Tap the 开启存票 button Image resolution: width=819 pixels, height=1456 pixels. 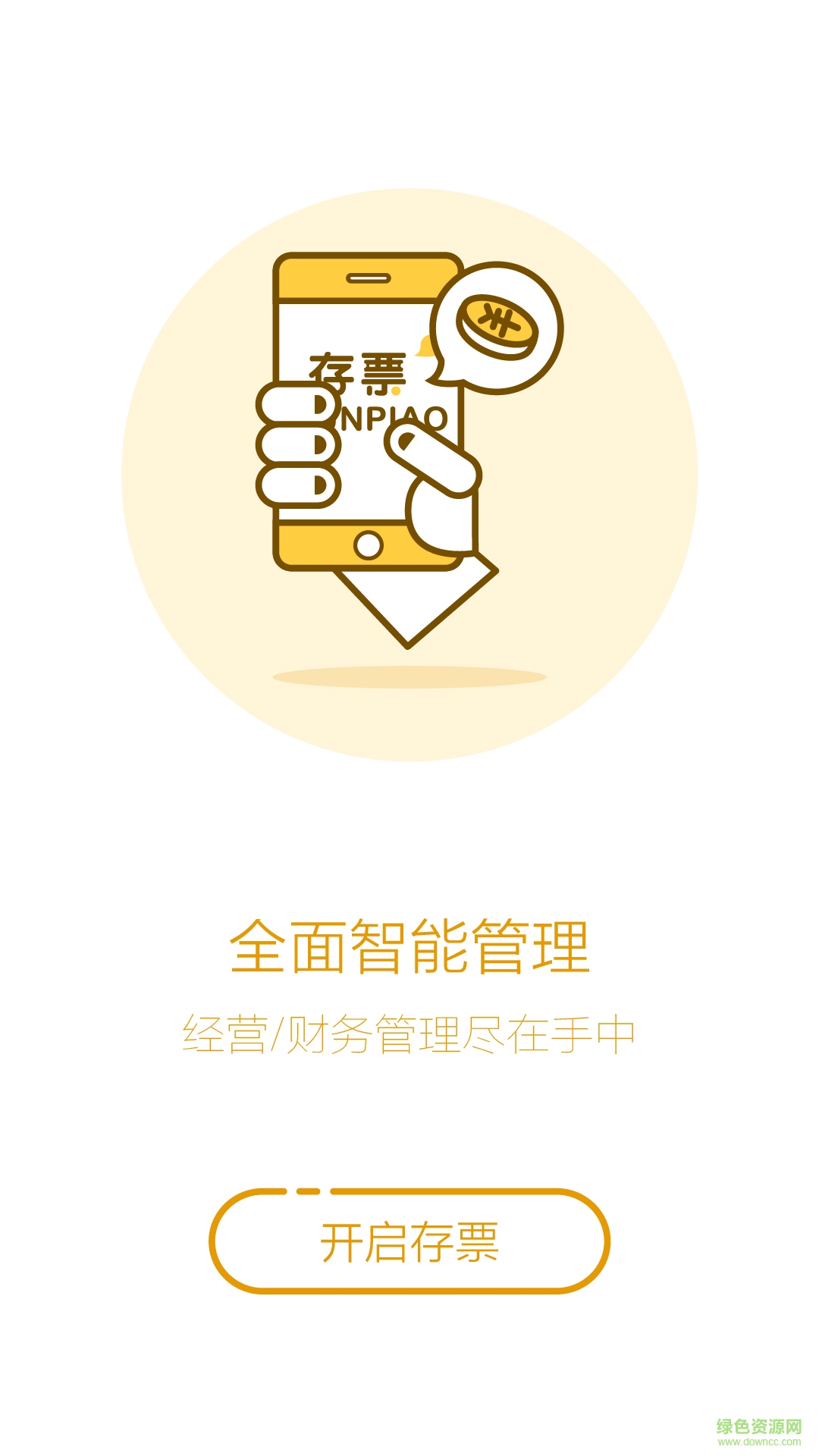(409, 1241)
